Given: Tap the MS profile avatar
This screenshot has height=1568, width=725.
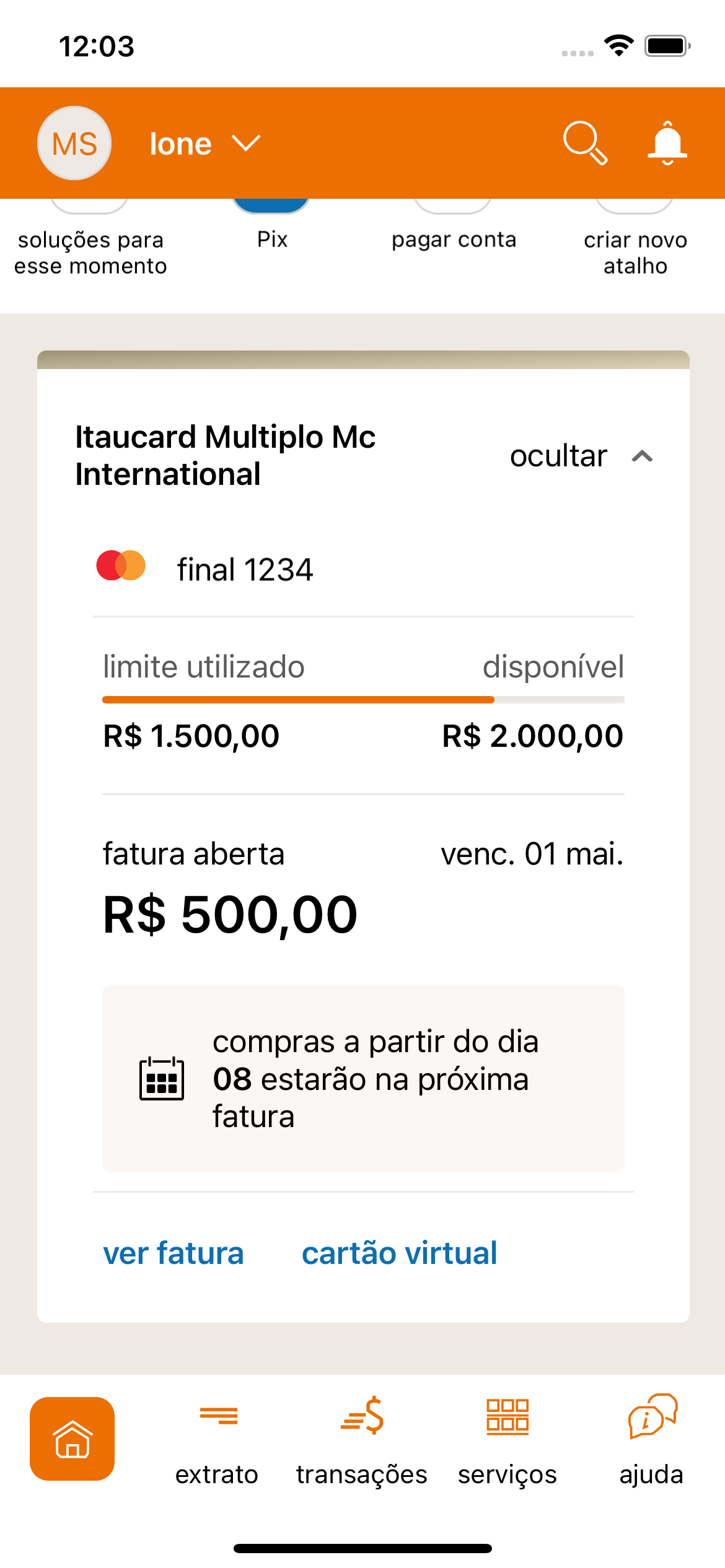Looking at the screenshot, I should pyautogui.click(x=74, y=143).
